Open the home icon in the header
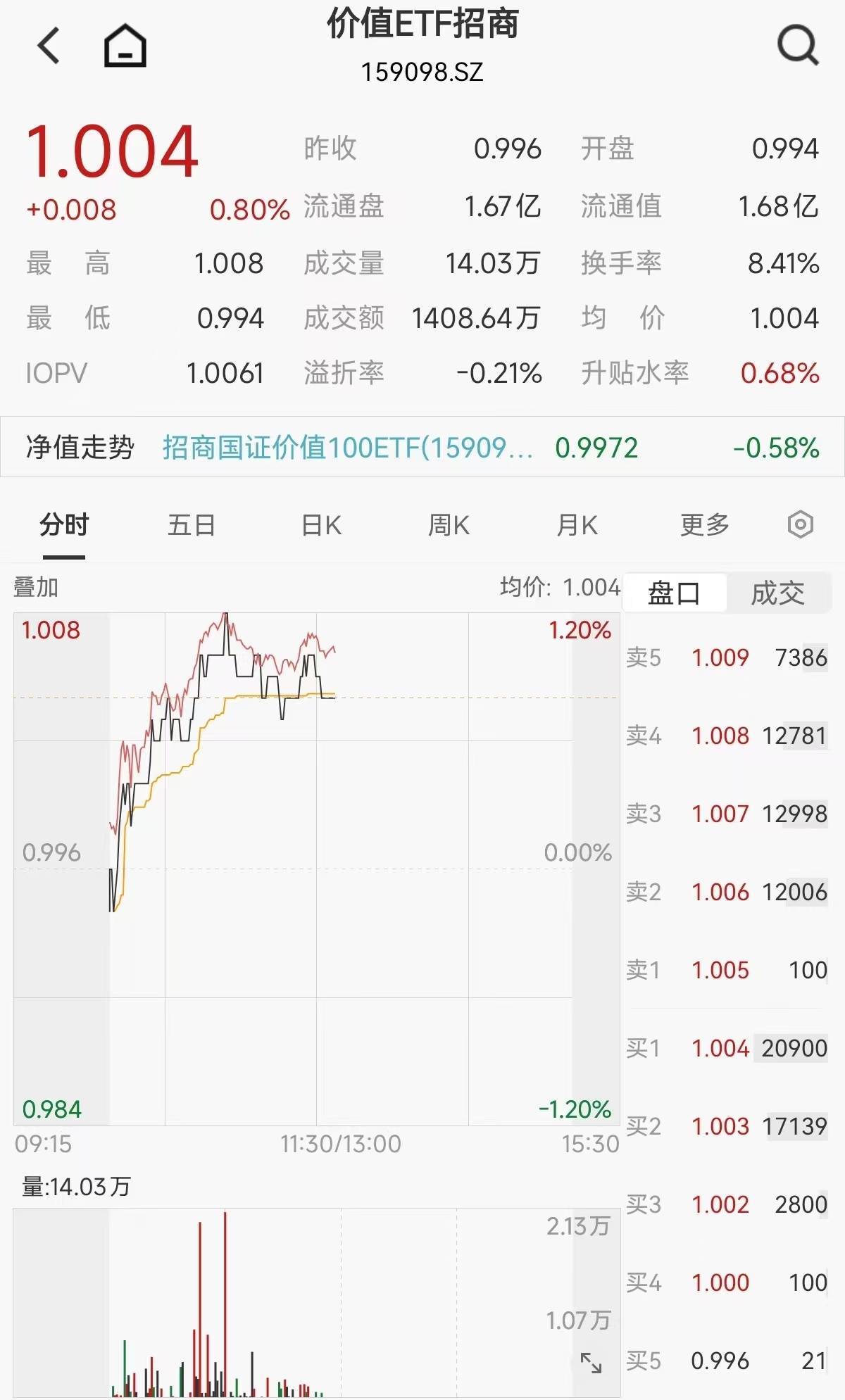Image resolution: width=845 pixels, height=1400 pixels. tap(125, 46)
